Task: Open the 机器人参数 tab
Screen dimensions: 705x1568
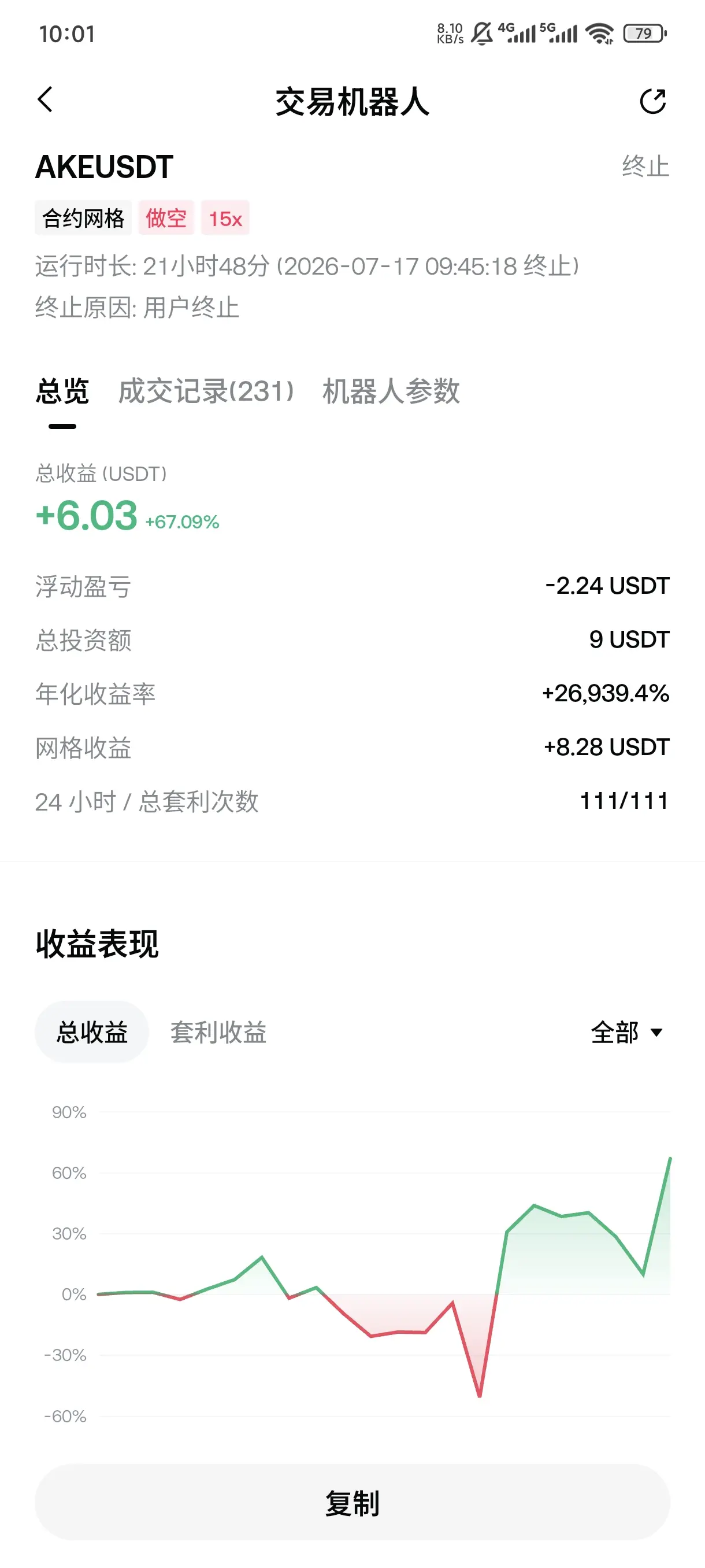Action: (391, 391)
